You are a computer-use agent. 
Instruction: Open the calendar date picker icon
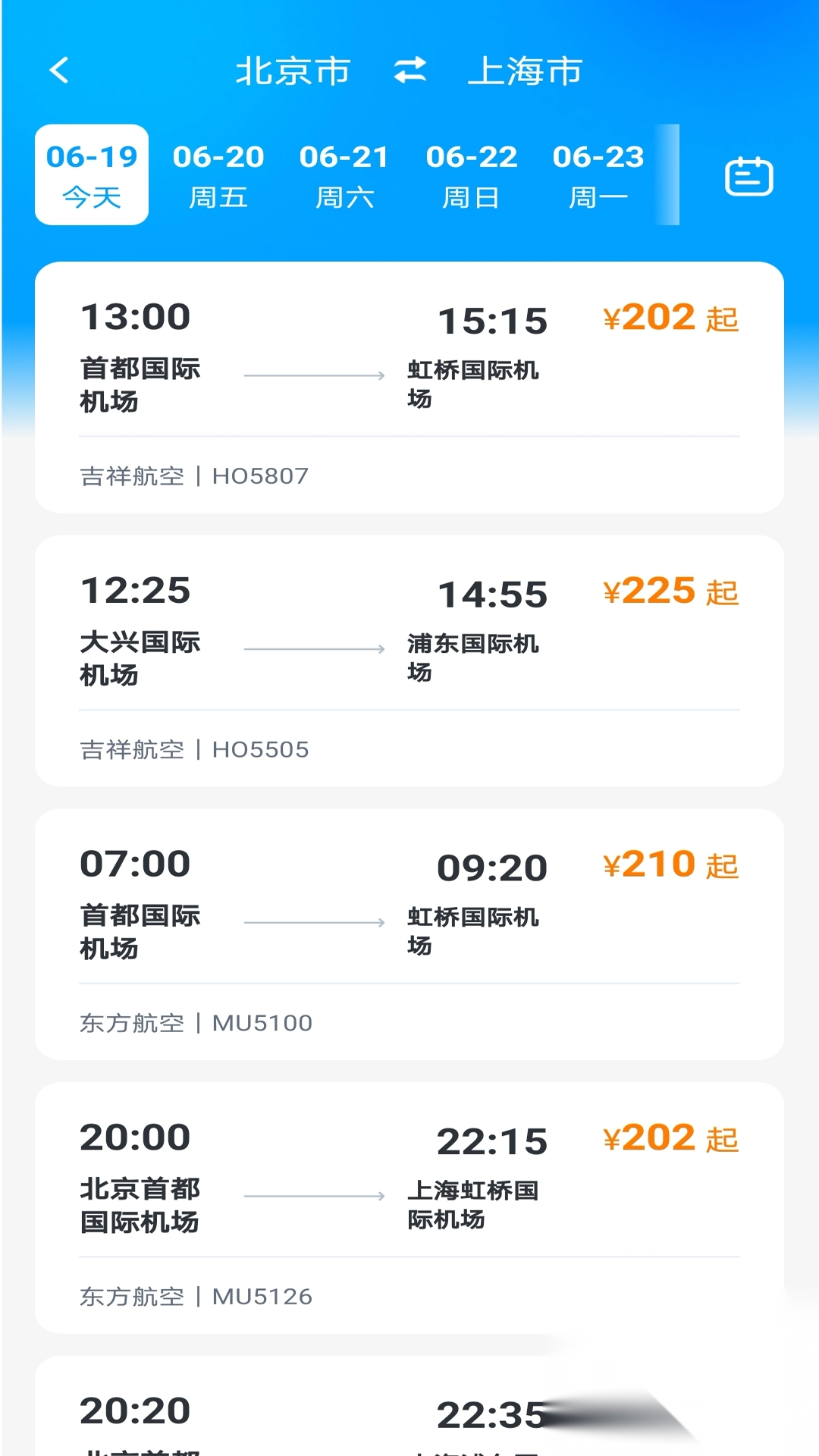coord(750,174)
